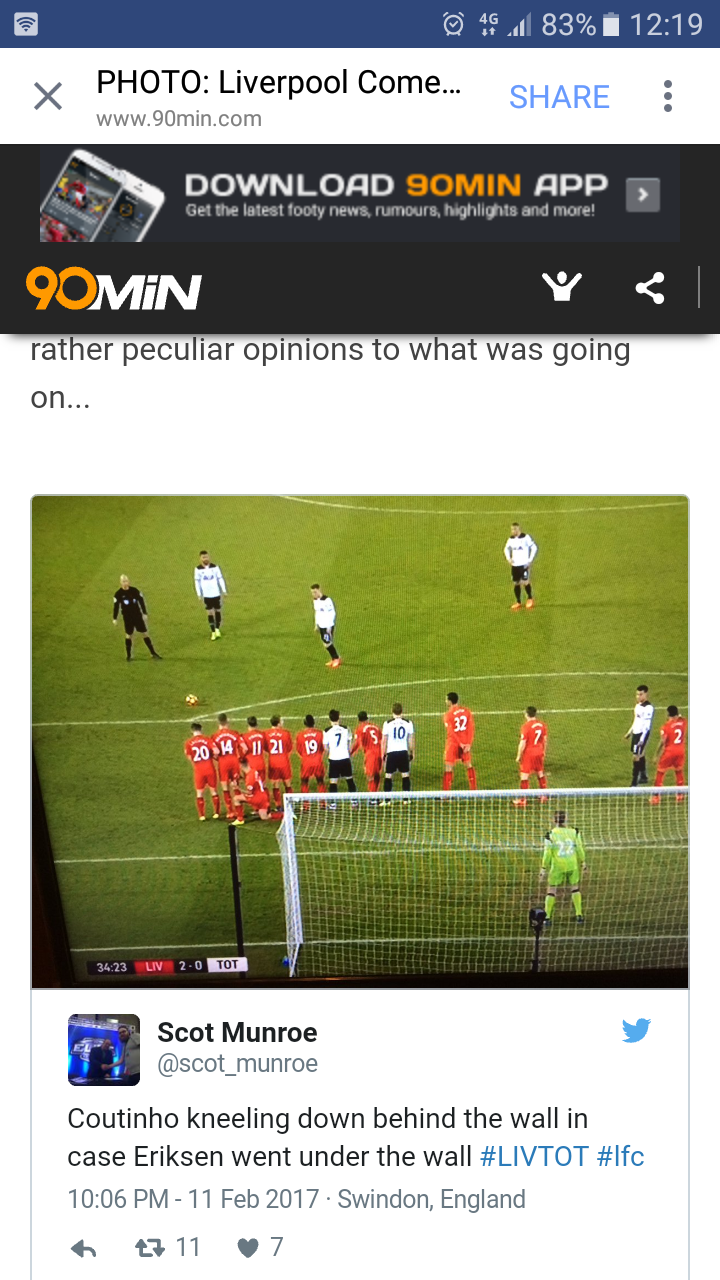Open the #LIVTOT hashtag

coord(534,1157)
